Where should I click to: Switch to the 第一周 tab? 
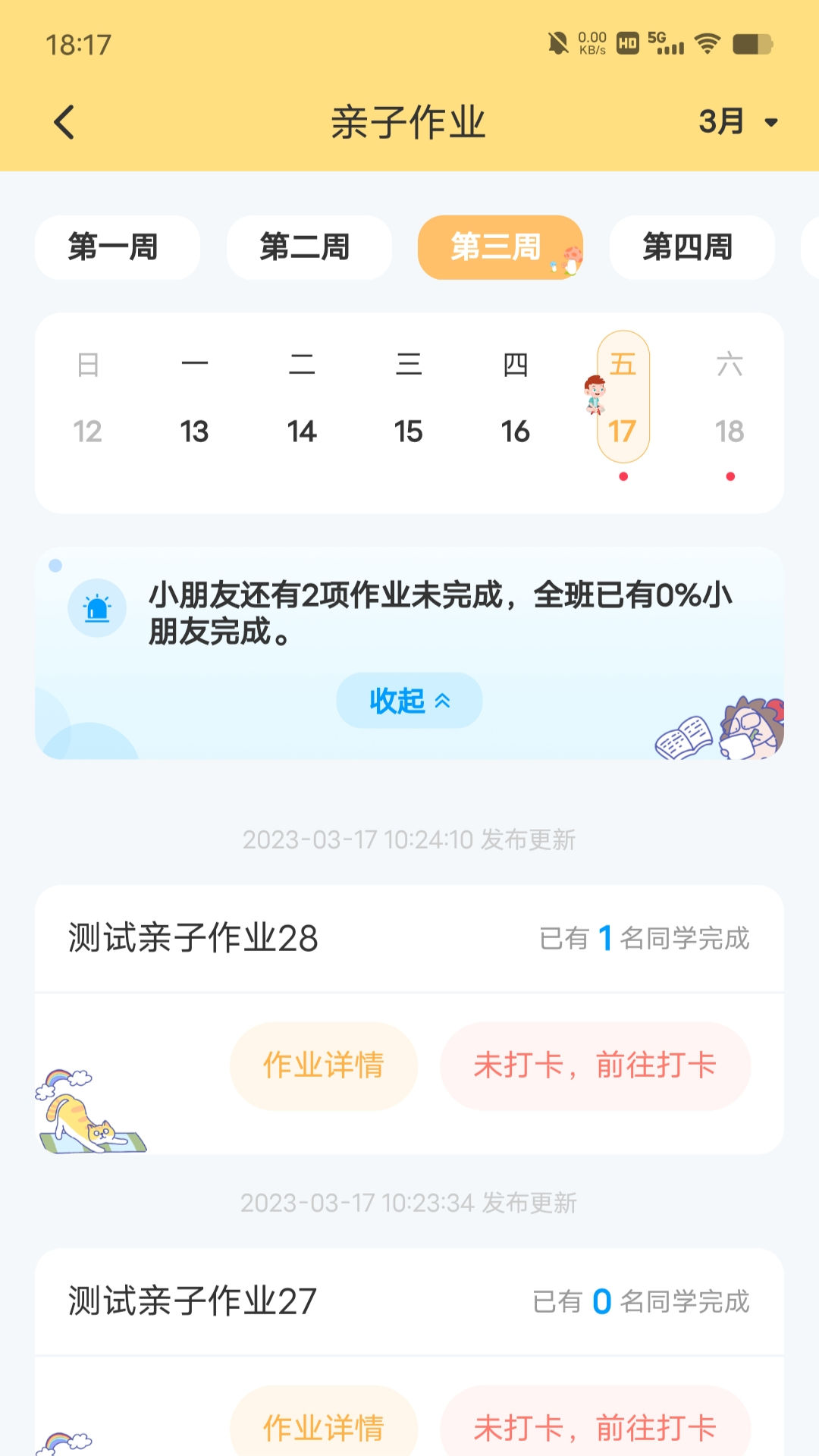pyautogui.click(x=117, y=247)
